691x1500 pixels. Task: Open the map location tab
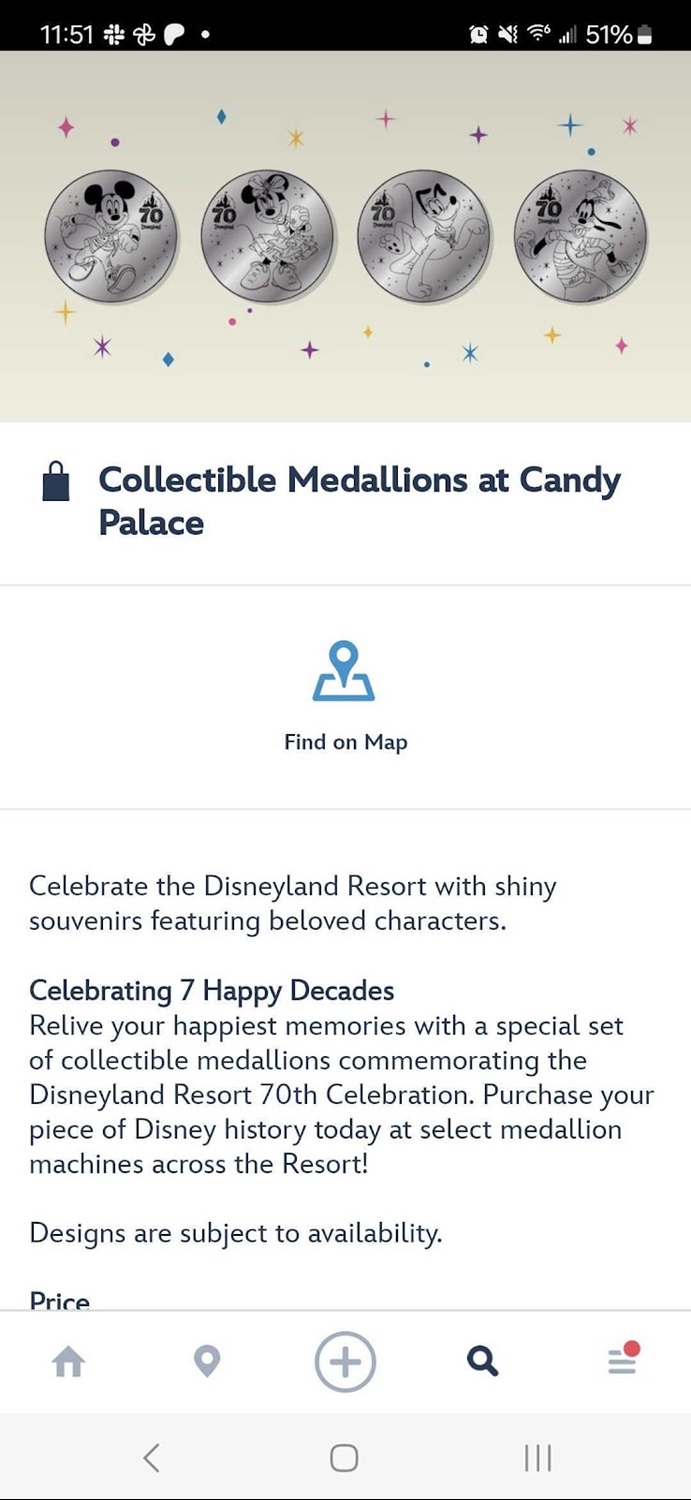tap(207, 1362)
